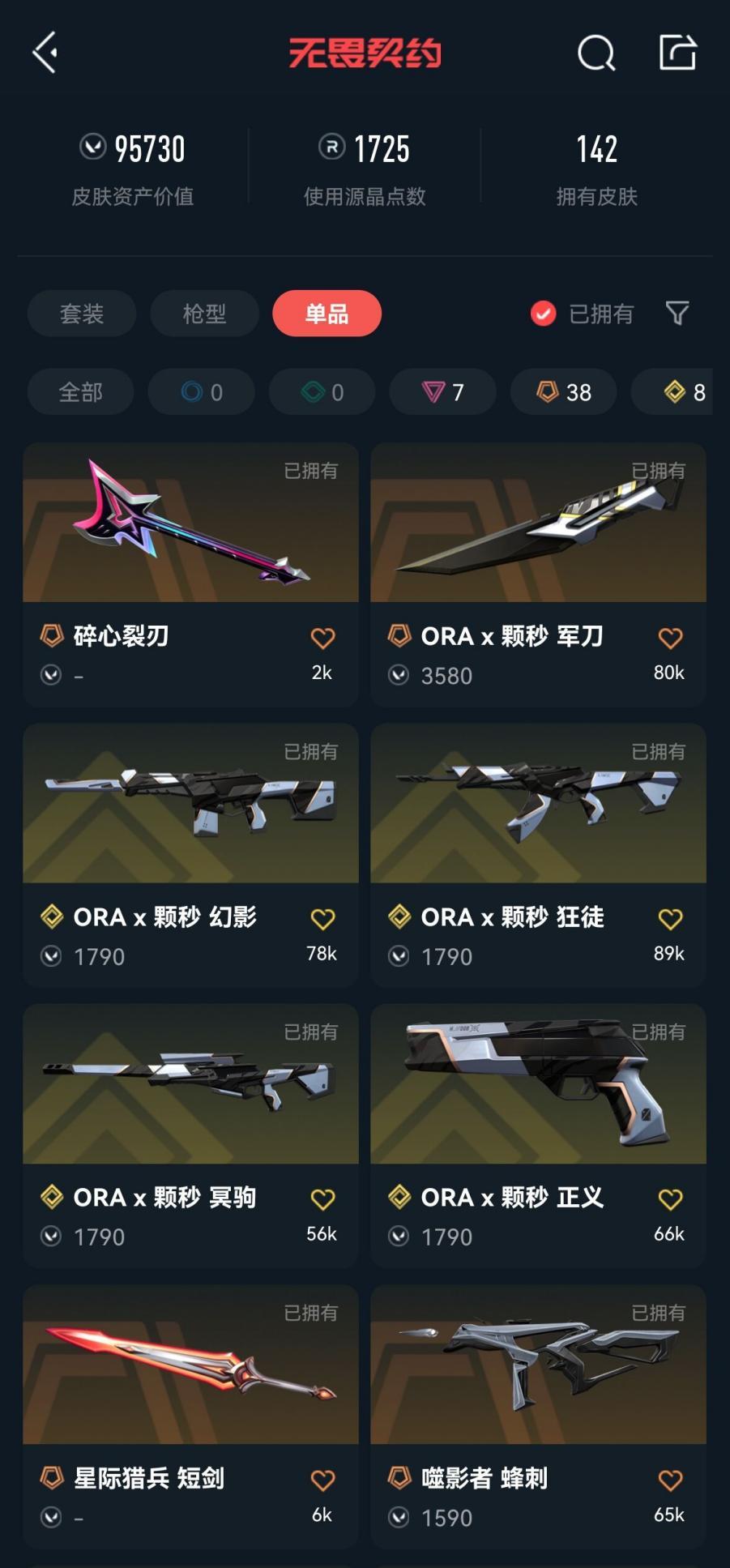Select the 单品 tab
This screenshot has width=730, height=1568.
pyautogui.click(x=327, y=314)
